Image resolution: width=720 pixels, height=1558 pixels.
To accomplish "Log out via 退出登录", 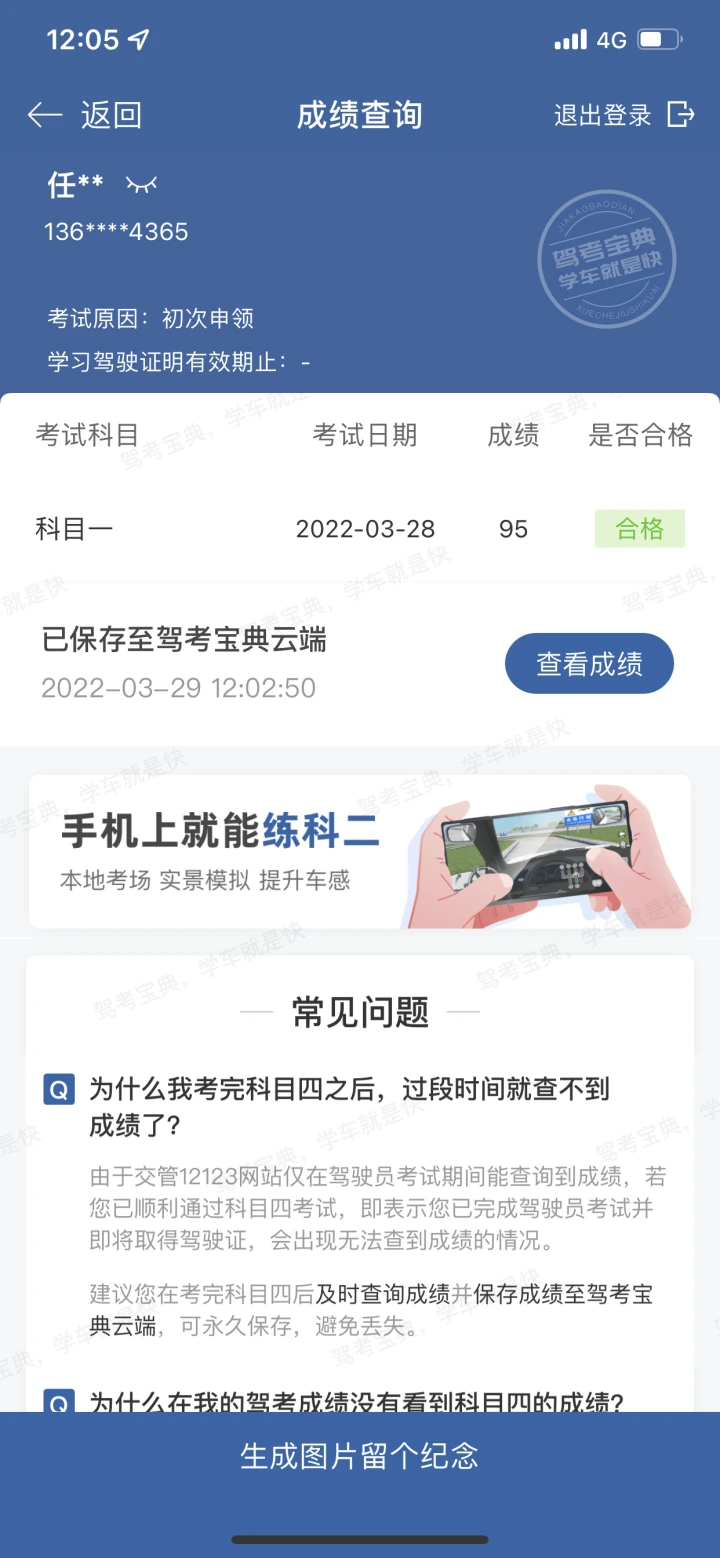I will tap(624, 116).
